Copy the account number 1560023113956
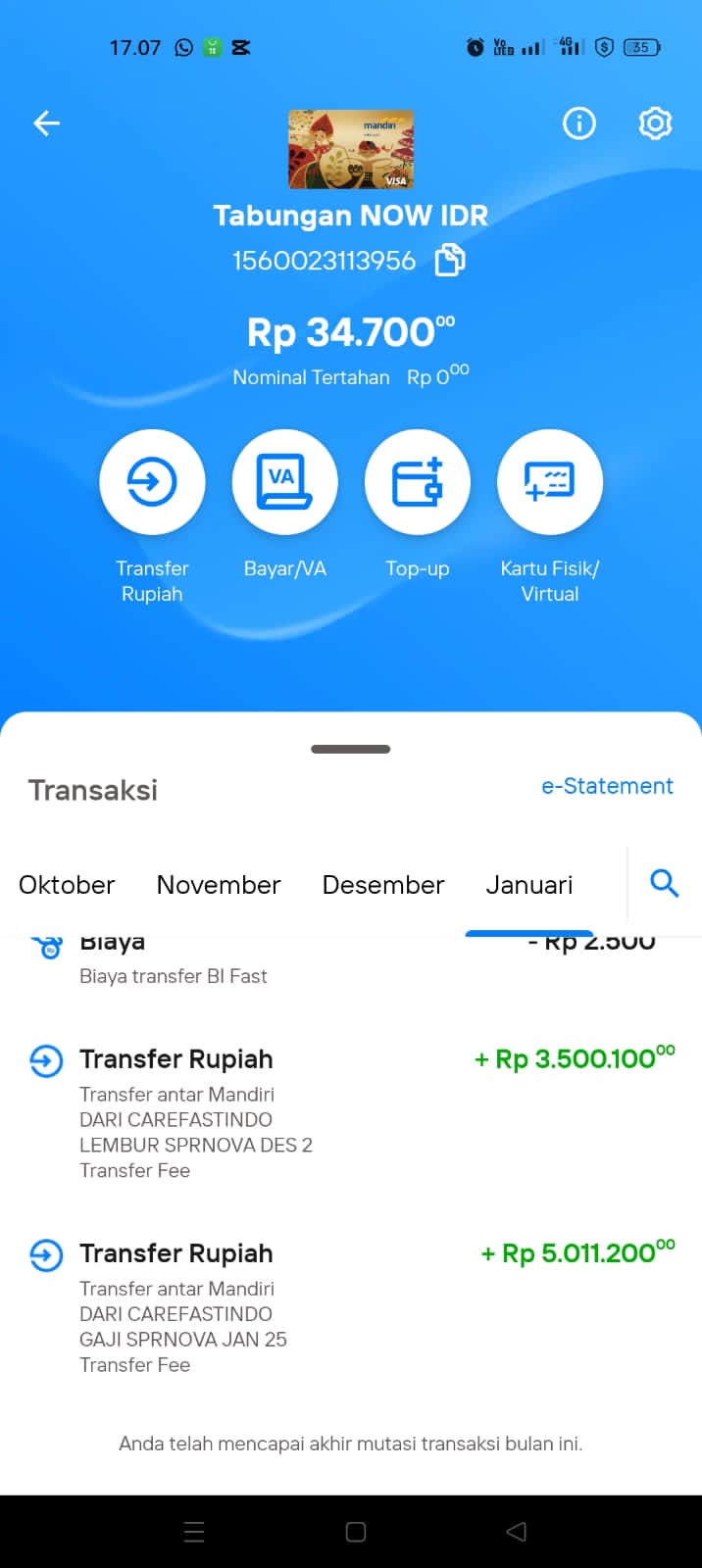The image size is (702, 1568). [450, 261]
